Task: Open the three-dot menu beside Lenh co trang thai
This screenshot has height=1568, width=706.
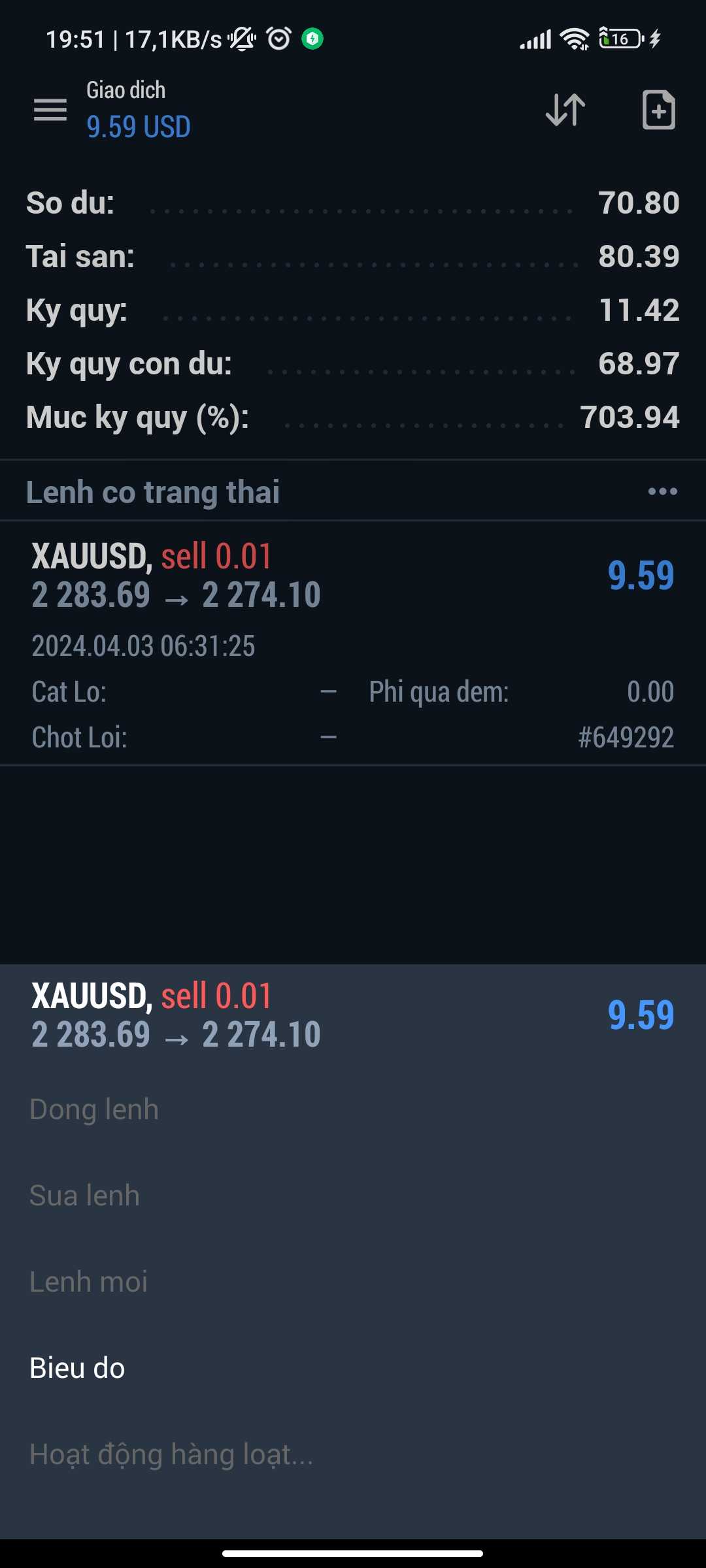Action: tap(662, 491)
